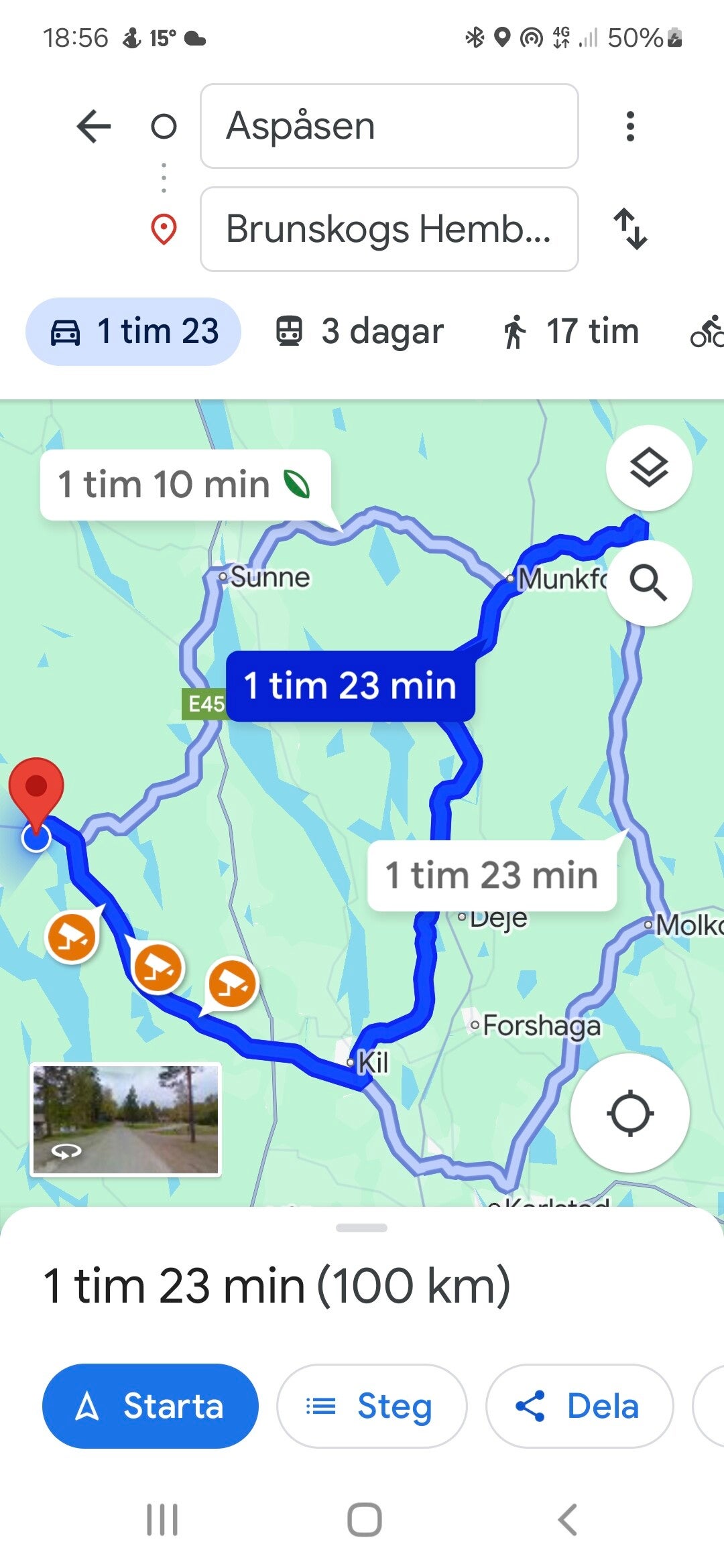This screenshot has height=1568, width=724.
Task: Switch to walking, 17 tim
Action: [570, 332]
